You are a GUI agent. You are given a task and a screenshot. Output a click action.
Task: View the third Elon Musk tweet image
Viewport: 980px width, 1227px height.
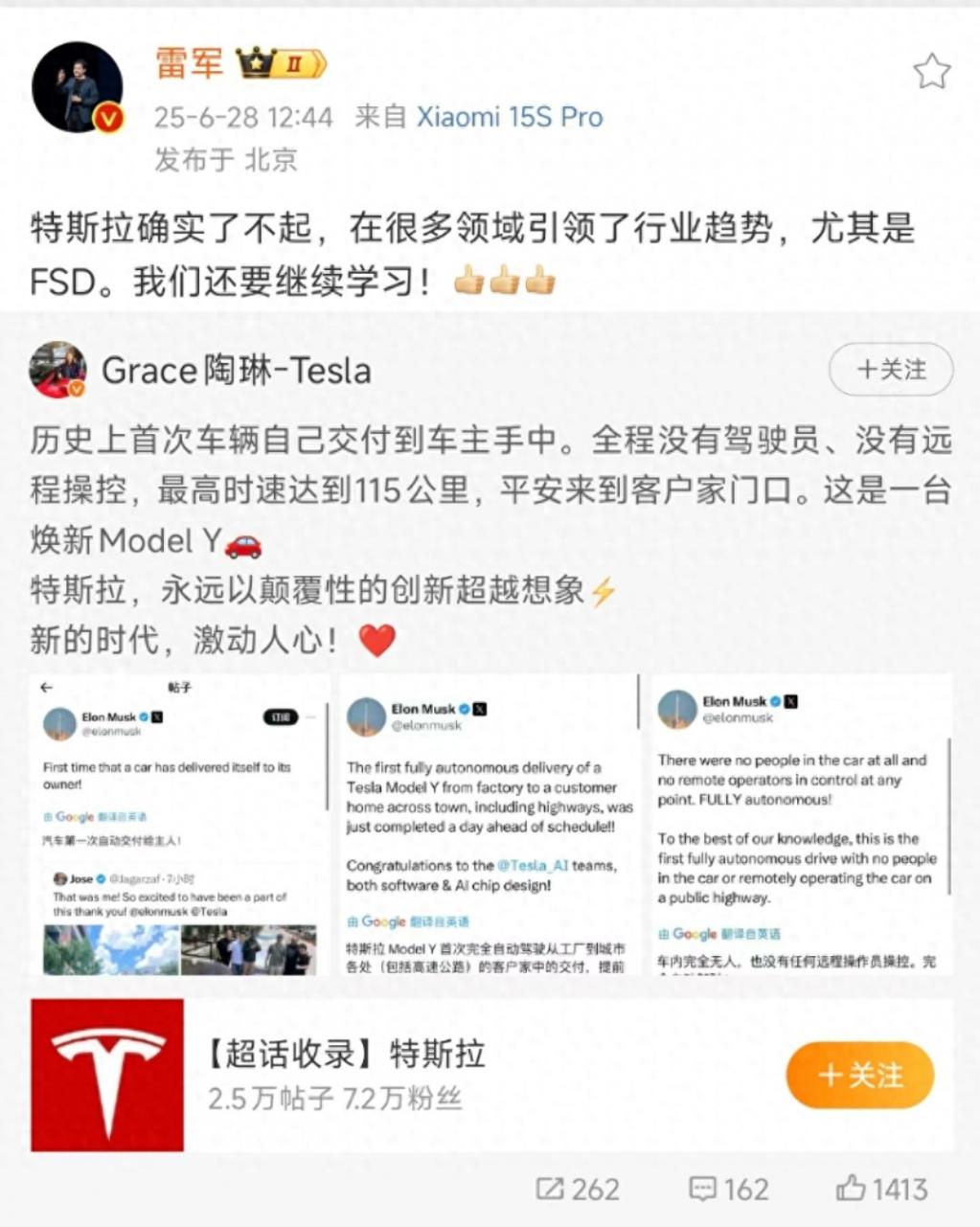coord(802,825)
